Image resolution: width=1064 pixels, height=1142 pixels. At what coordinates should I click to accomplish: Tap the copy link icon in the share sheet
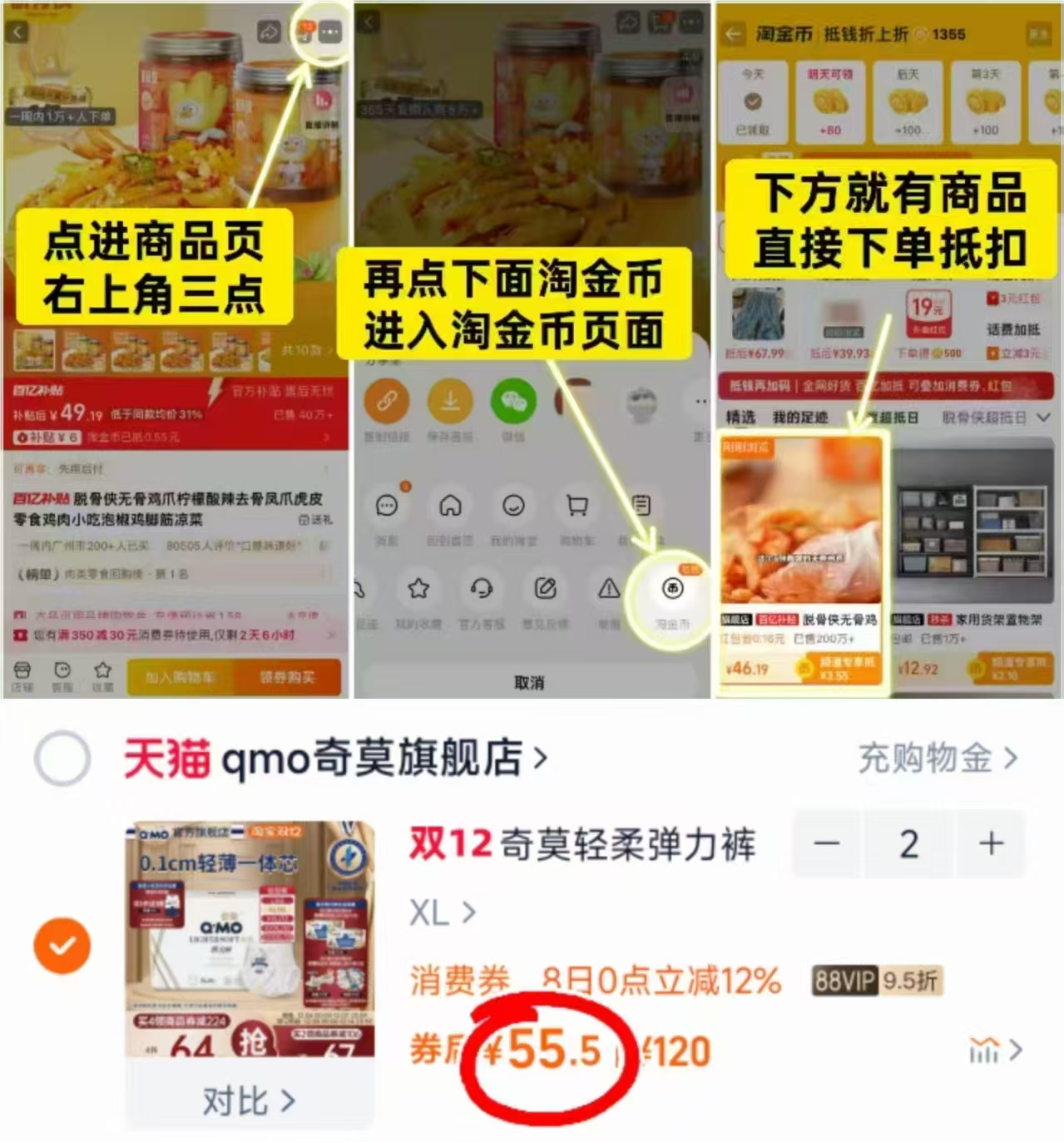(x=387, y=399)
